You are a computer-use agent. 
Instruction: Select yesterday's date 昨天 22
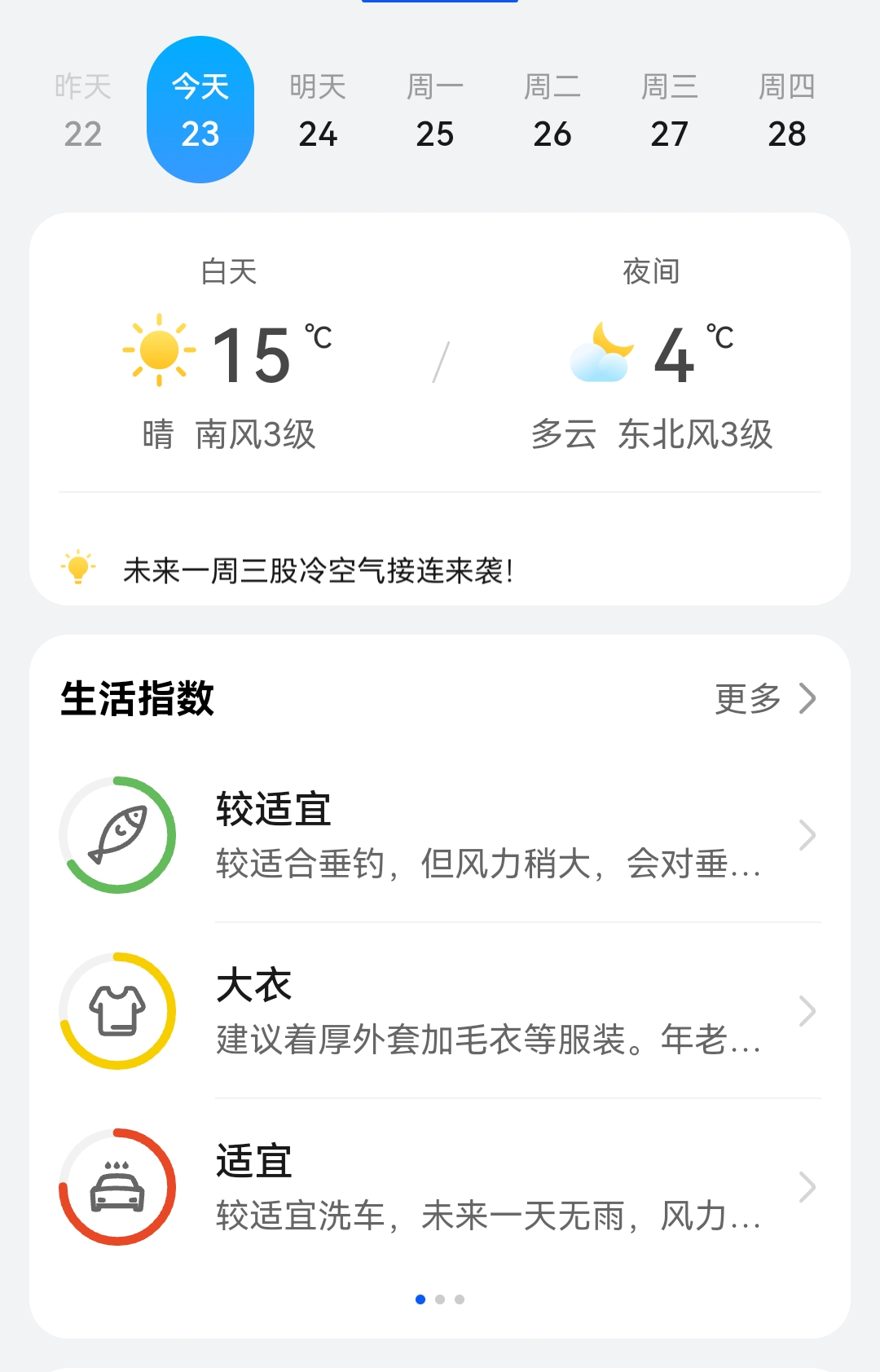tap(83, 111)
